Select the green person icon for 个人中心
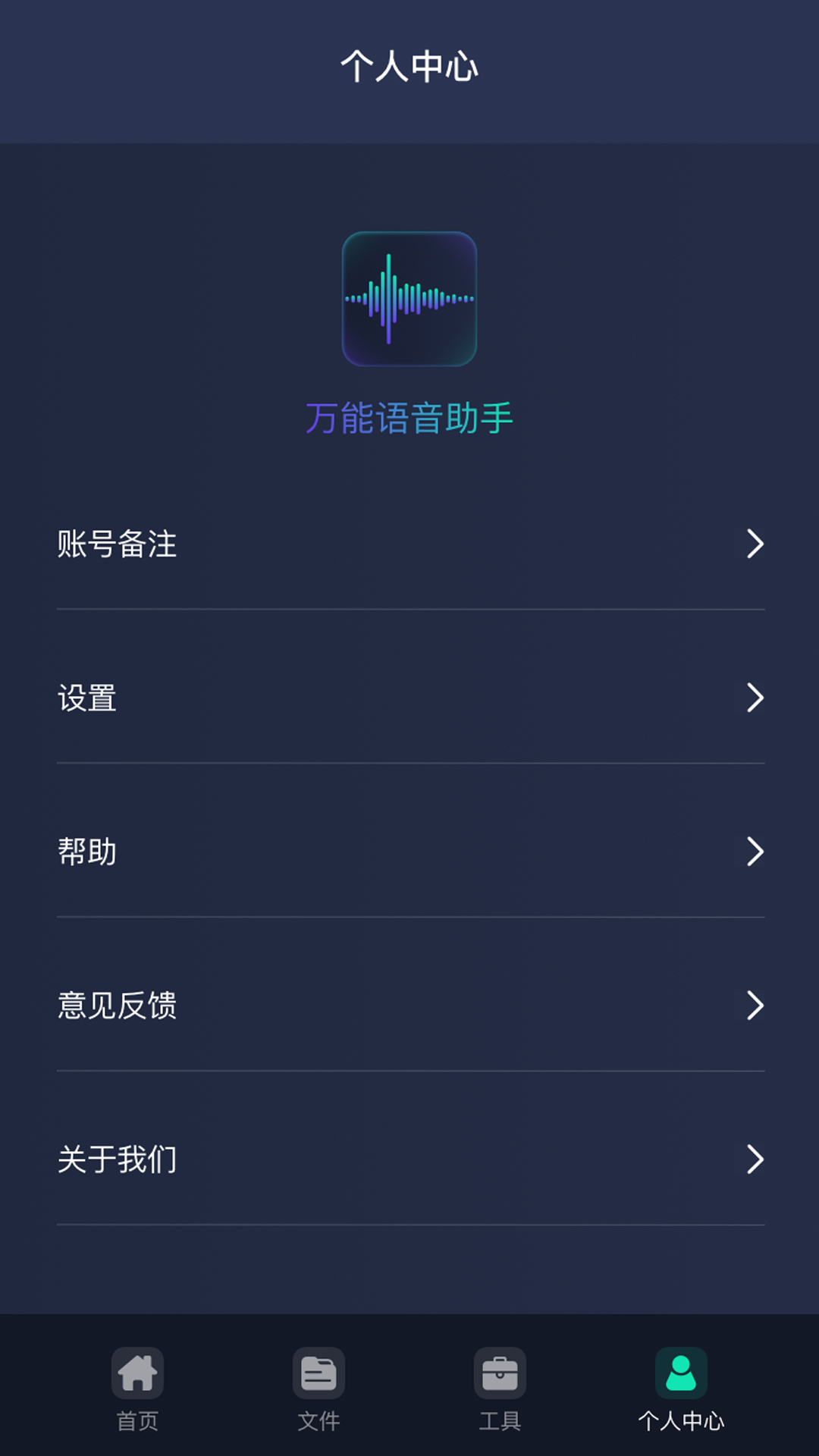The height and width of the screenshot is (1456, 819). pos(679,1373)
